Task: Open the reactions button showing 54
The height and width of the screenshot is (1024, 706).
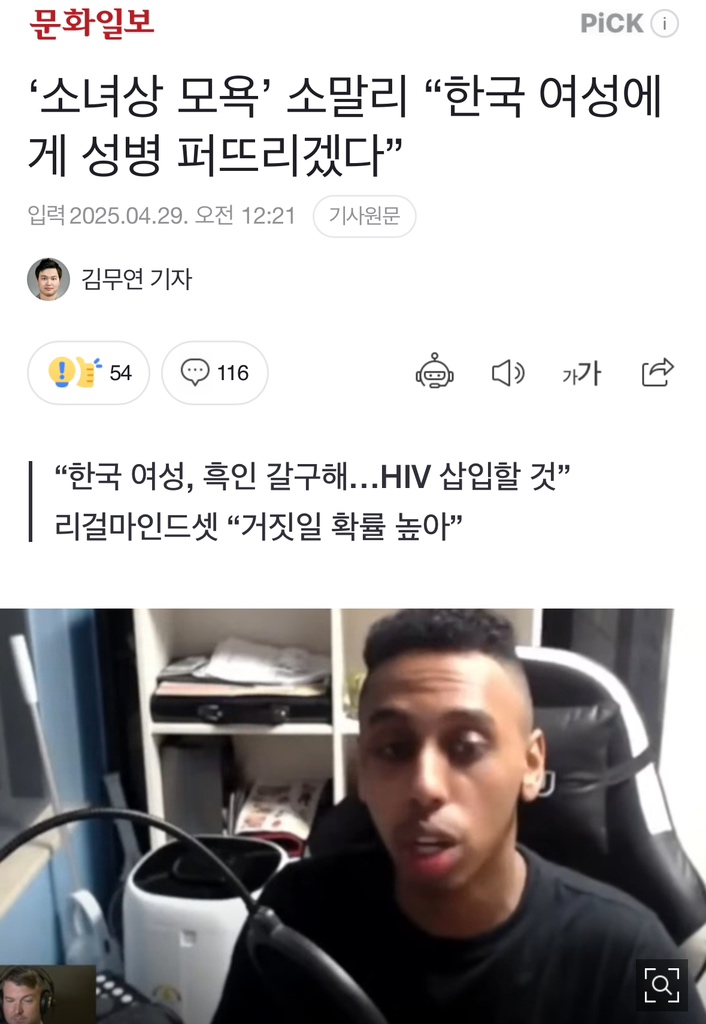Action: pyautogui.click(x=89, y=373)
